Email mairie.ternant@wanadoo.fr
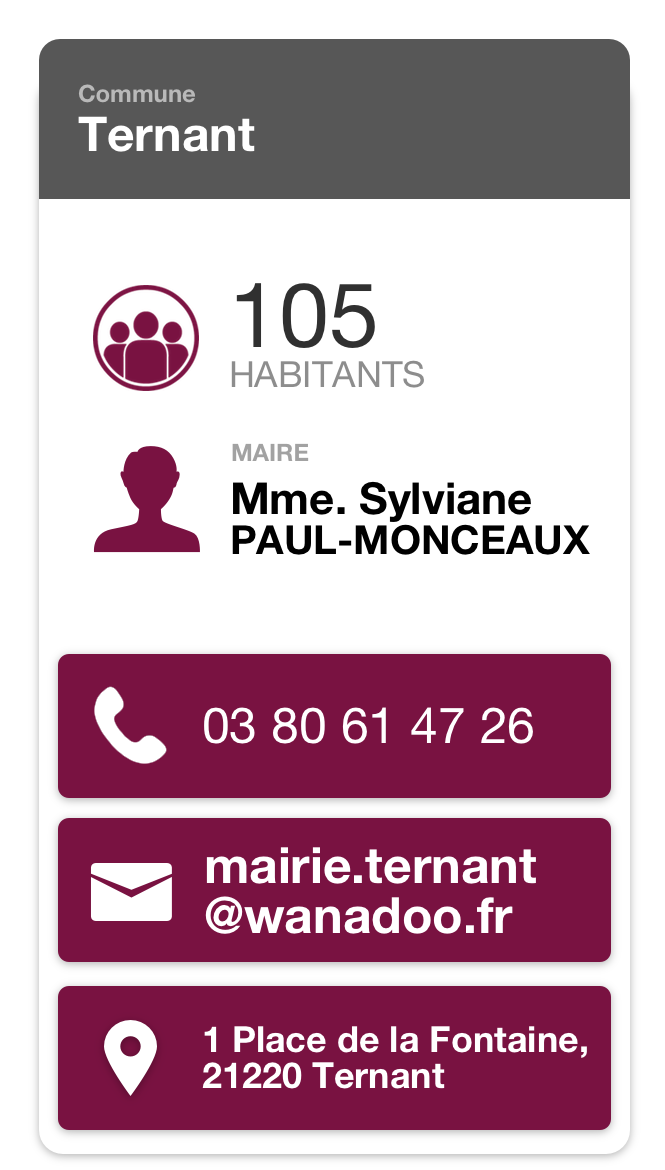Image resolution: width=665 pixels, height=1170 pixels. tap(334, 890)
